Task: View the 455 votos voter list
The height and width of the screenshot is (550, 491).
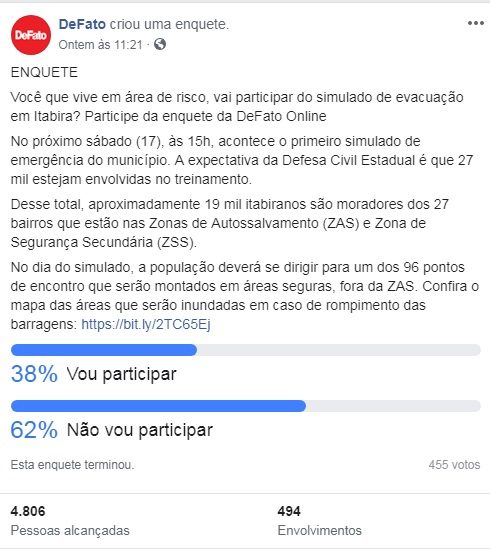Action: tap(454, 465)
